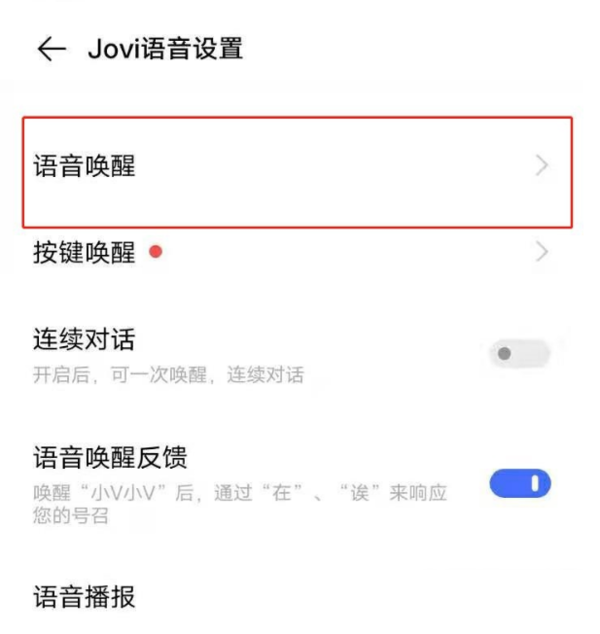This screenshot has height=634, width=600.
Task: Open the 按键唤醒 settings row
Action: pyautogui.click(x=296, y=252)
